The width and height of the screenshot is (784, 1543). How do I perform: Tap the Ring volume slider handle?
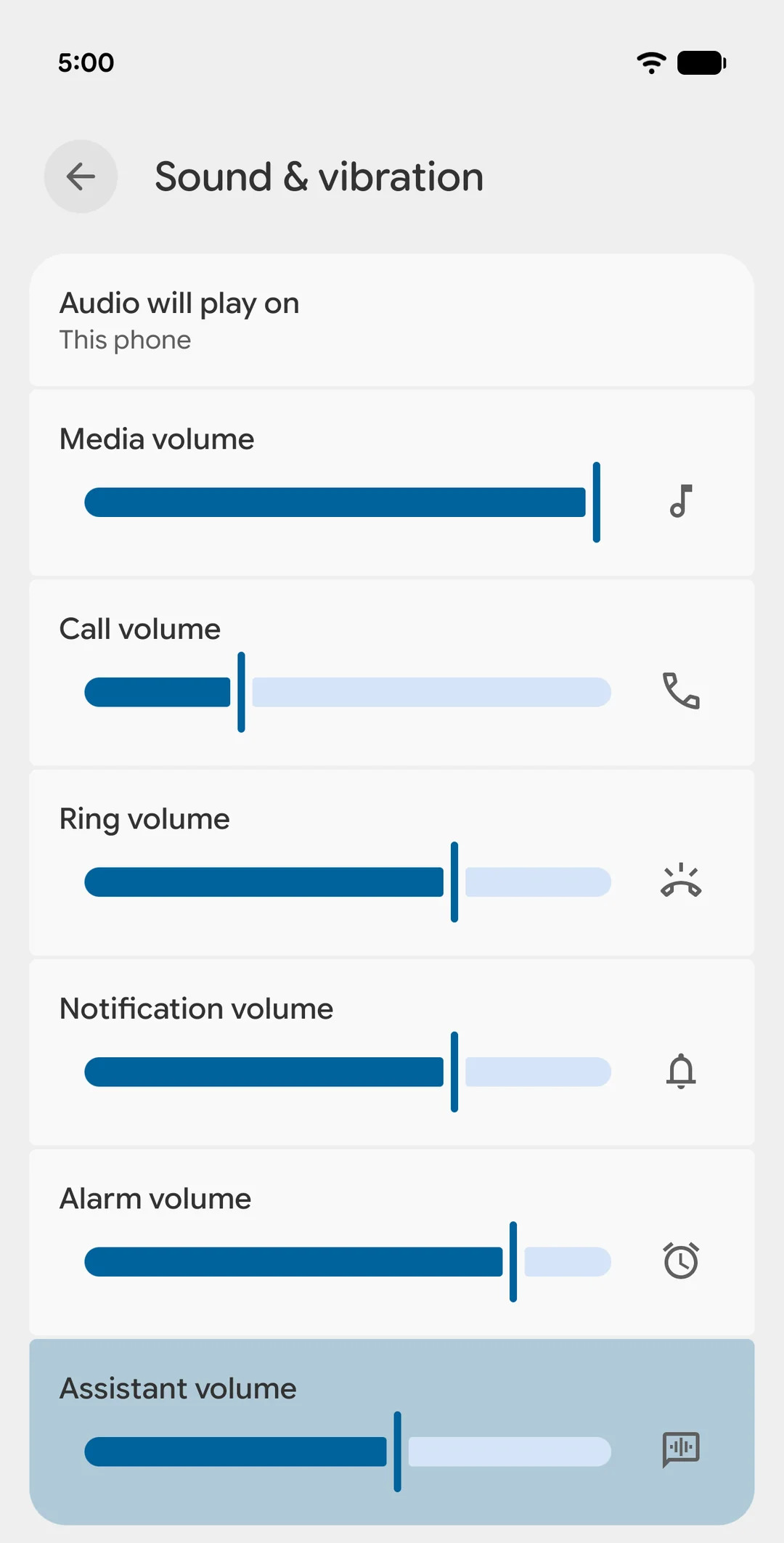coord(454,881)
